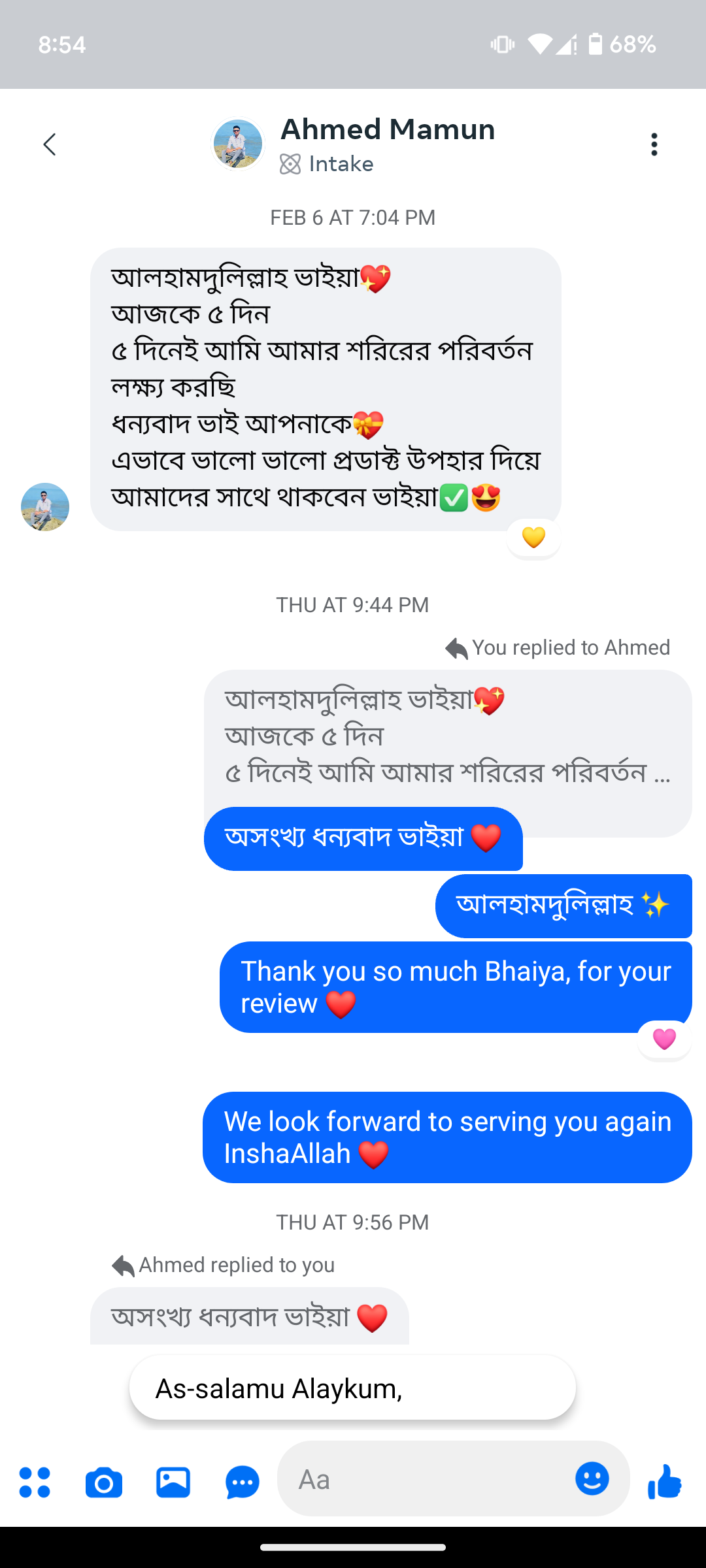Open Ahmed Mamun's conversation details via his name

point(388,129)
